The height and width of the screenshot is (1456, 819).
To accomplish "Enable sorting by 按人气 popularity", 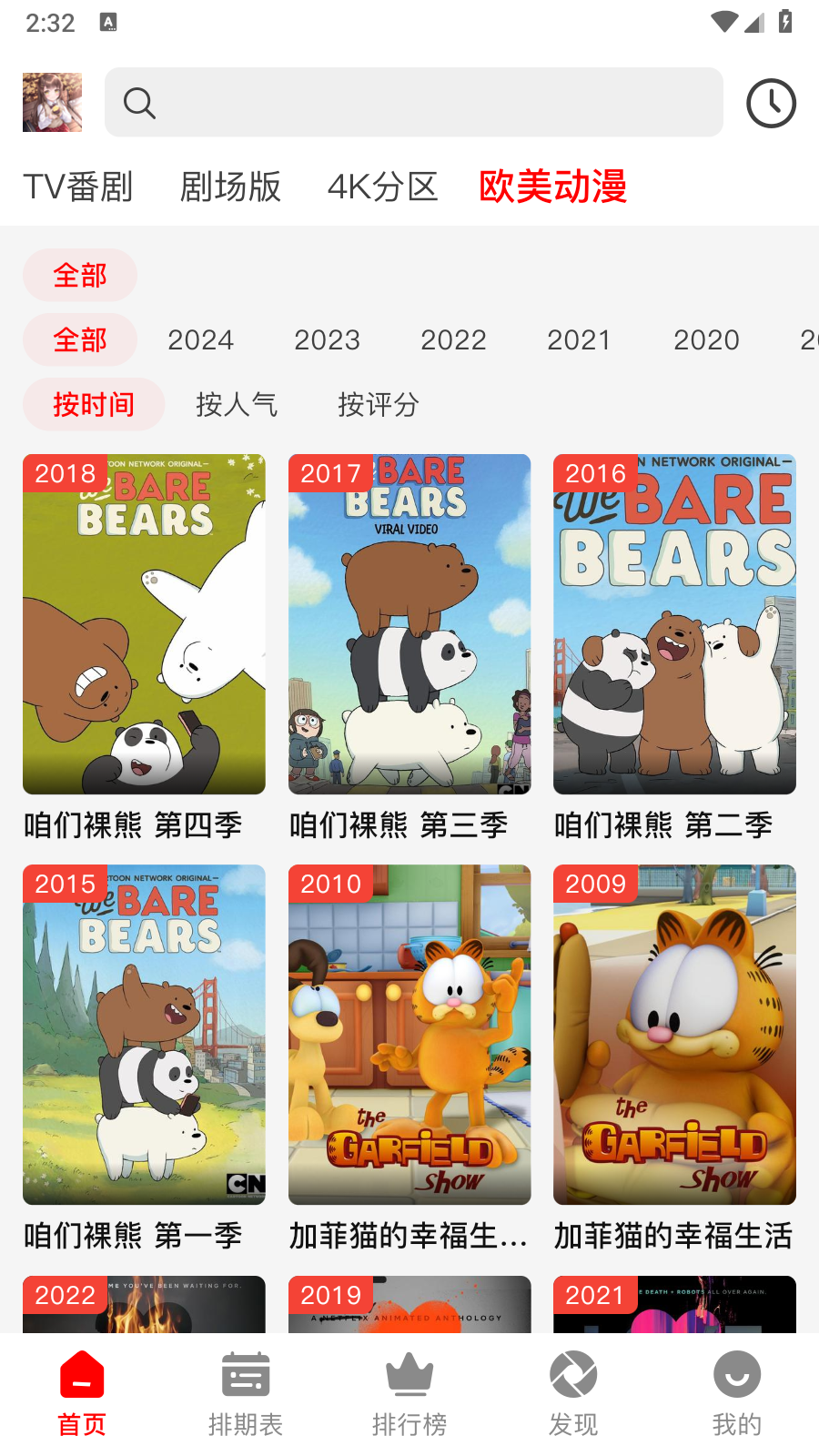I will pos(237,404).
